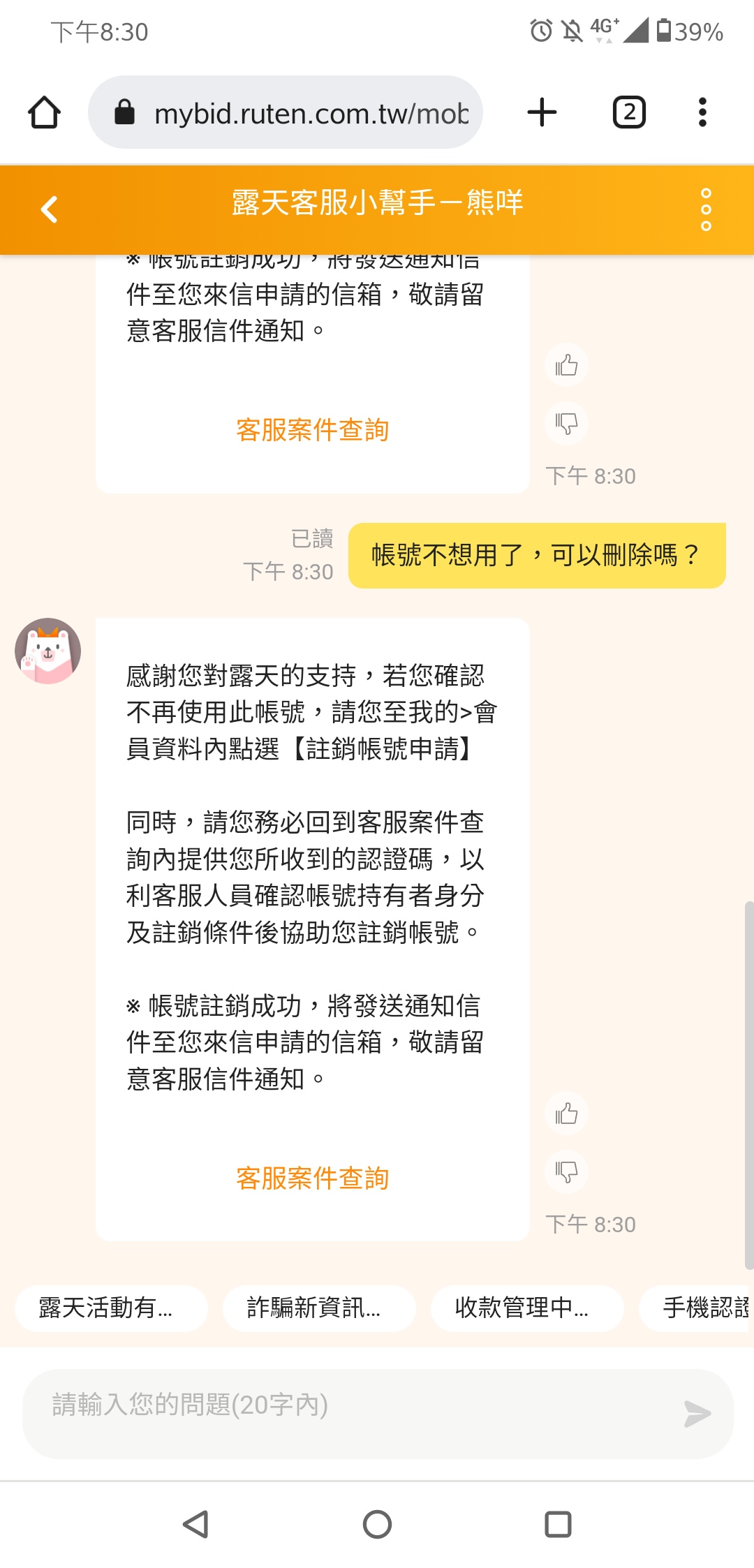Give thumbs down to the earlier bot message
The width and height of the screenshot is (754, 1568).
click(x=565, y=424)
